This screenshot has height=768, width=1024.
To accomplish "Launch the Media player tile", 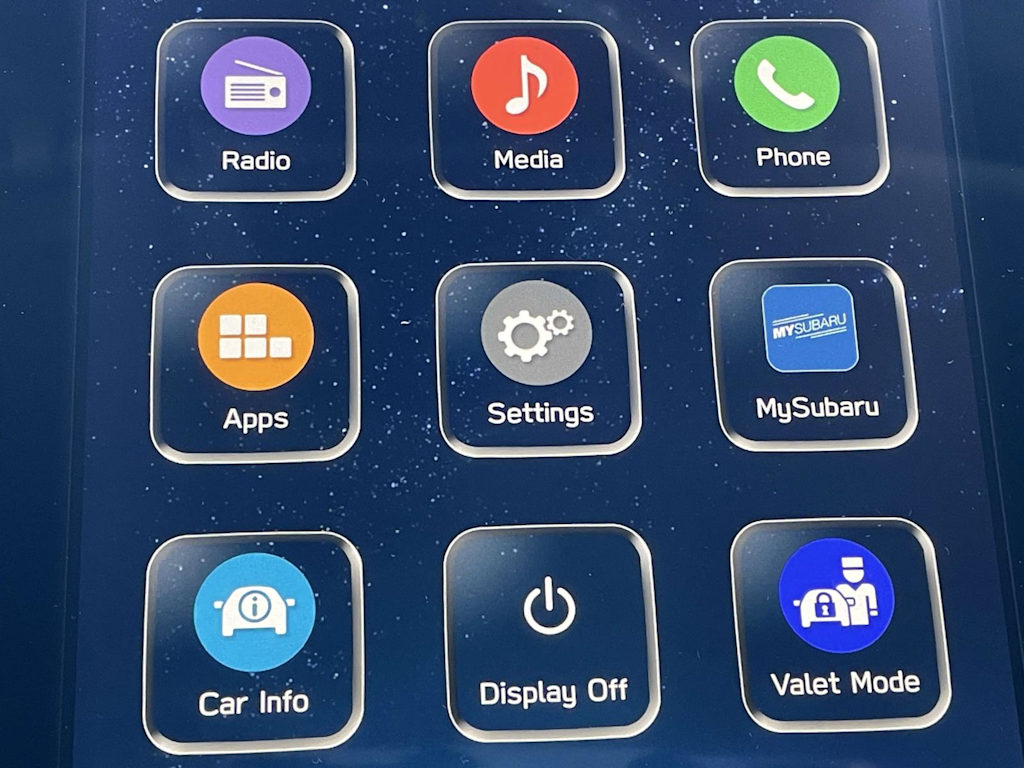I will [x=526, y=108].
